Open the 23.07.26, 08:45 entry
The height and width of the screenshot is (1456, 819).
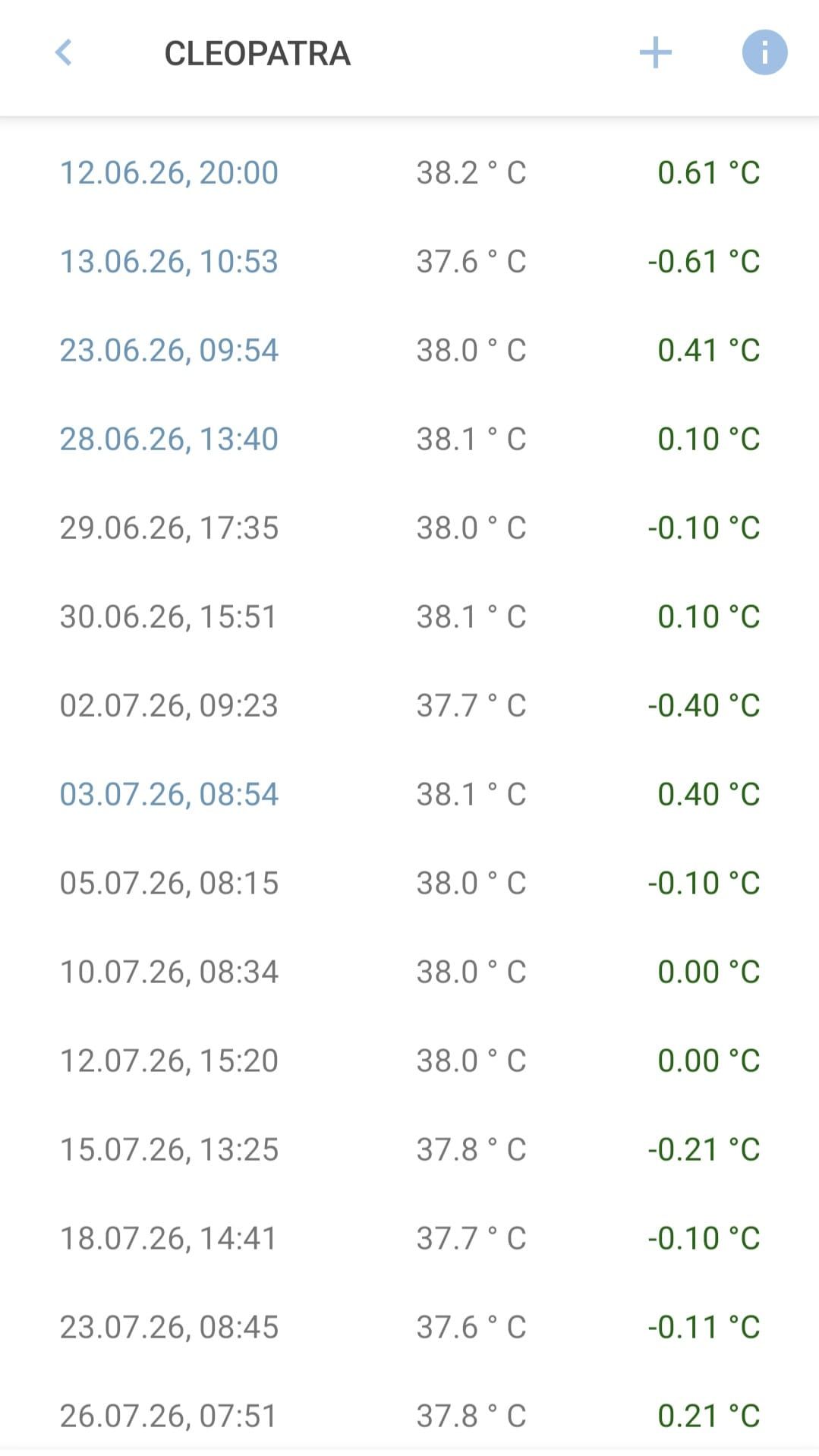[410, 1327]
